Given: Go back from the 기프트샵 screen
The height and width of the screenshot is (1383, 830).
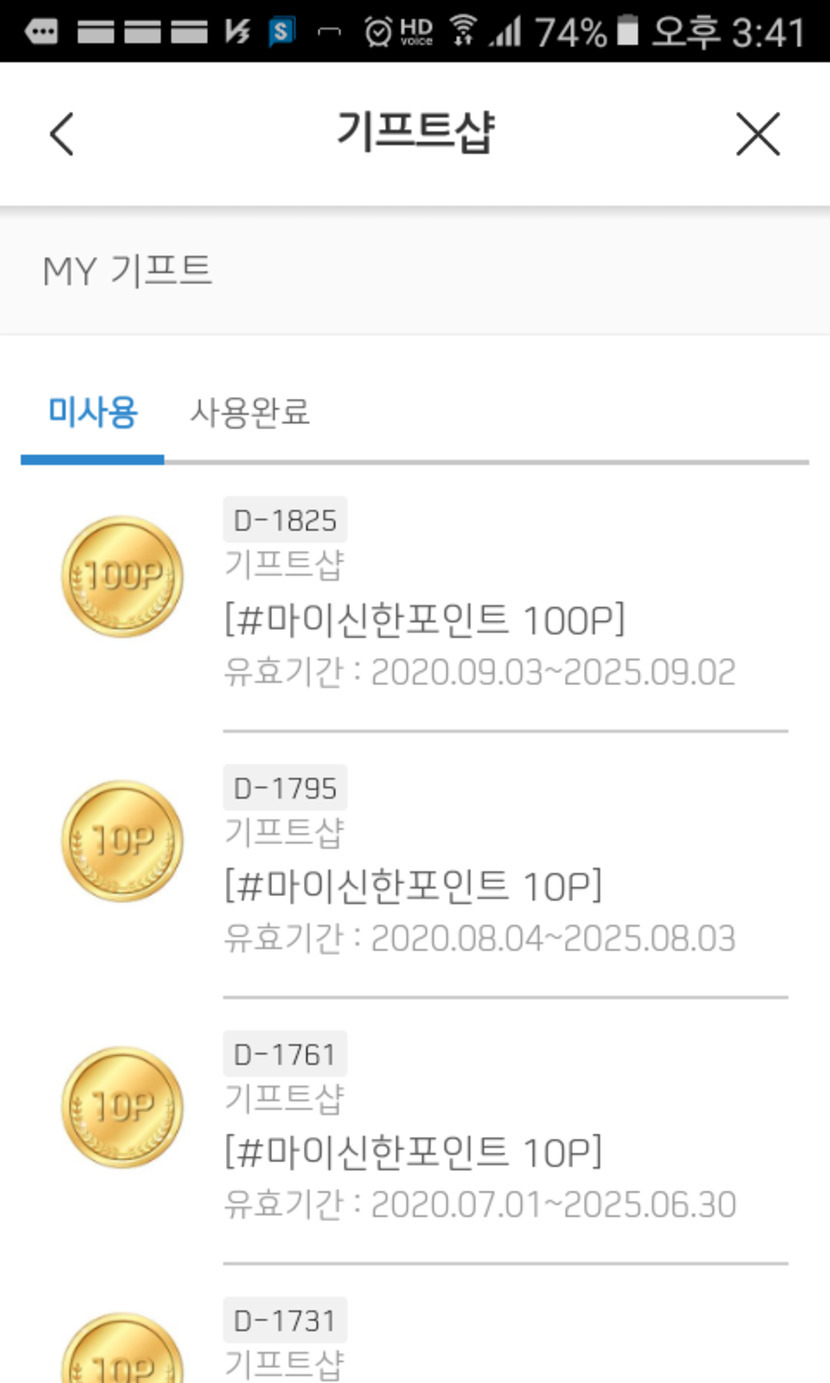Looking at the screenshot, I should [62, 134].
